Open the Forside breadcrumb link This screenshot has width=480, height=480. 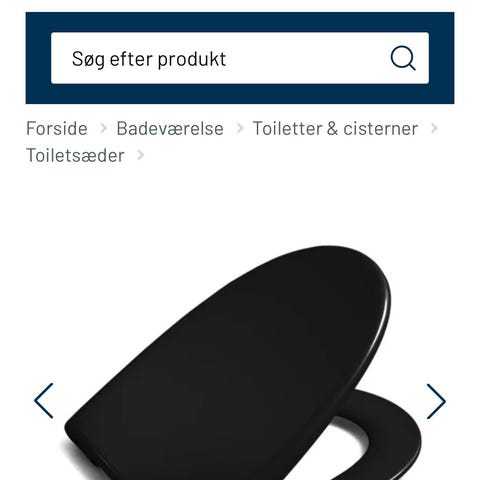point(57,128)
